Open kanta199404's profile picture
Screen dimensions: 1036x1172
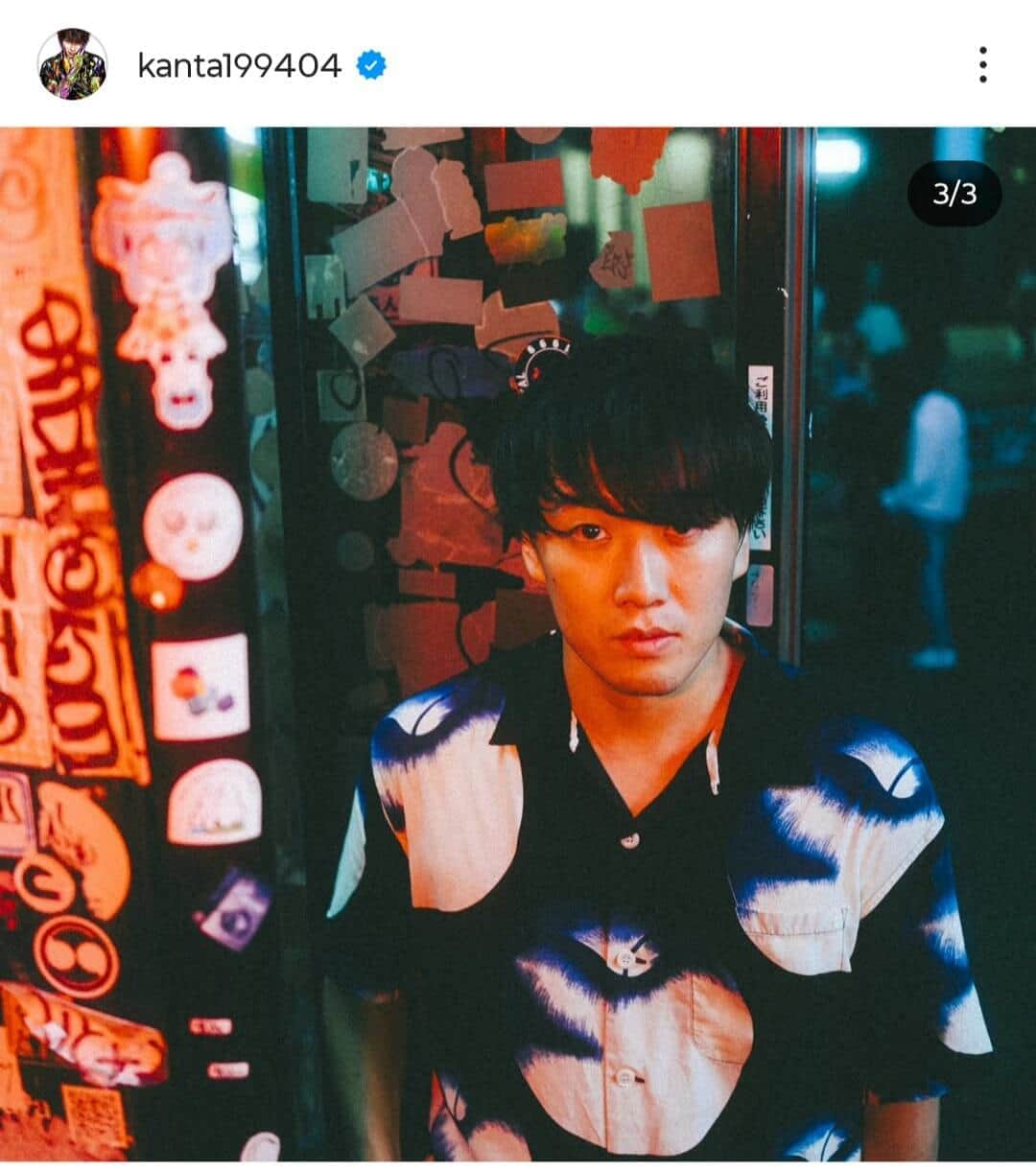(x=72, y=64)
